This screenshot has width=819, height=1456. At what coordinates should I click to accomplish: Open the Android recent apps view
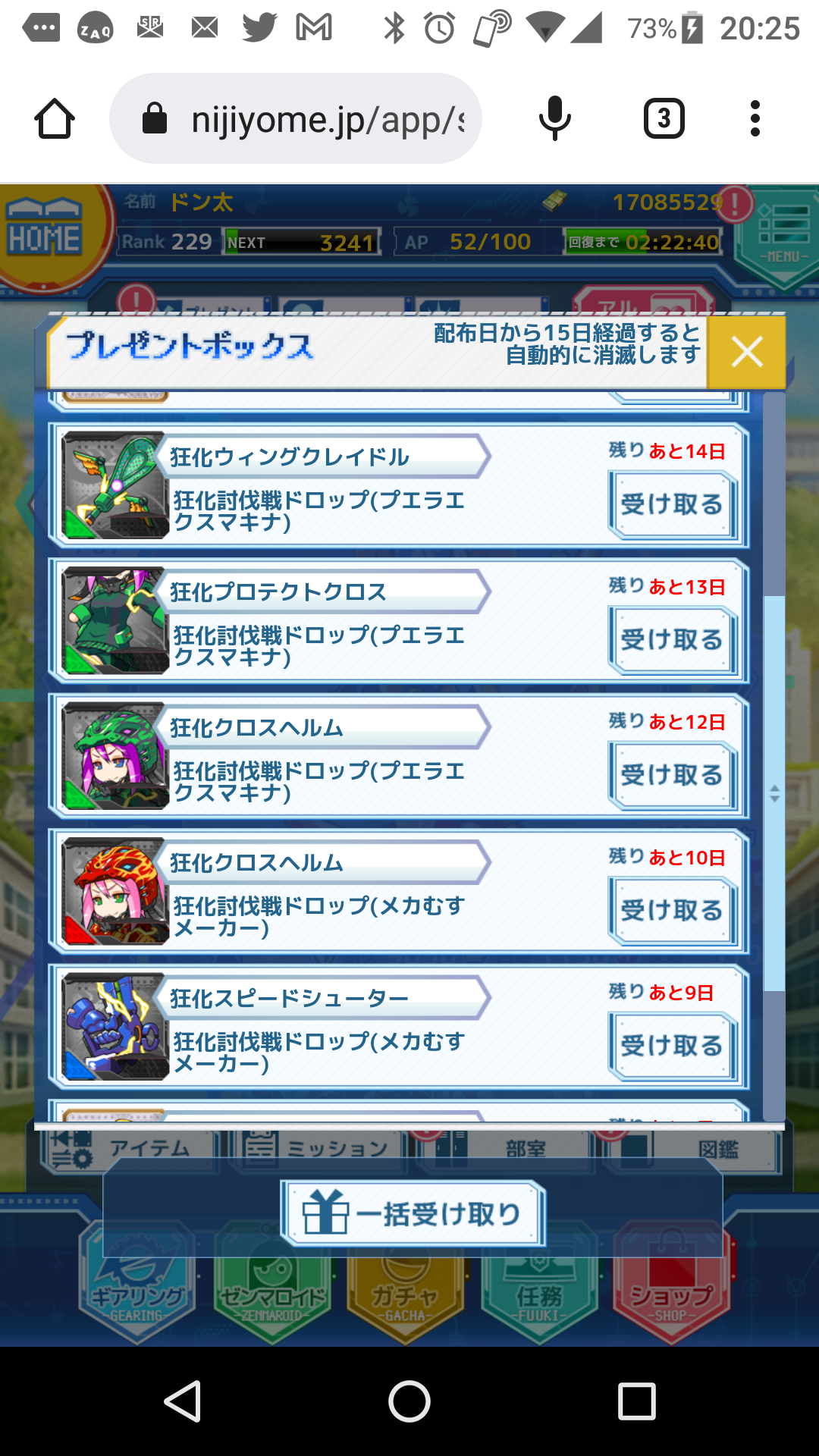tap(636, 1401)
